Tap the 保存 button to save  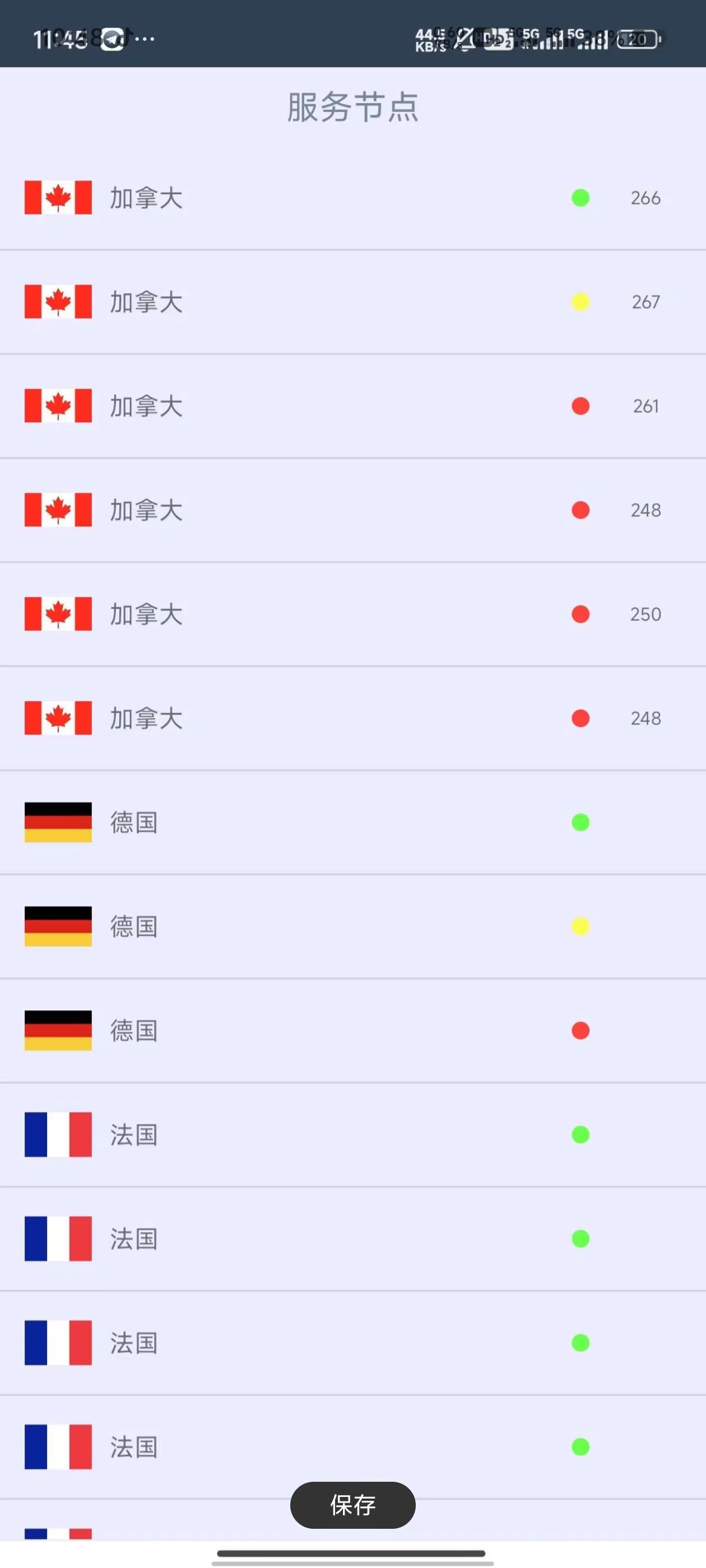[352, 1505]
